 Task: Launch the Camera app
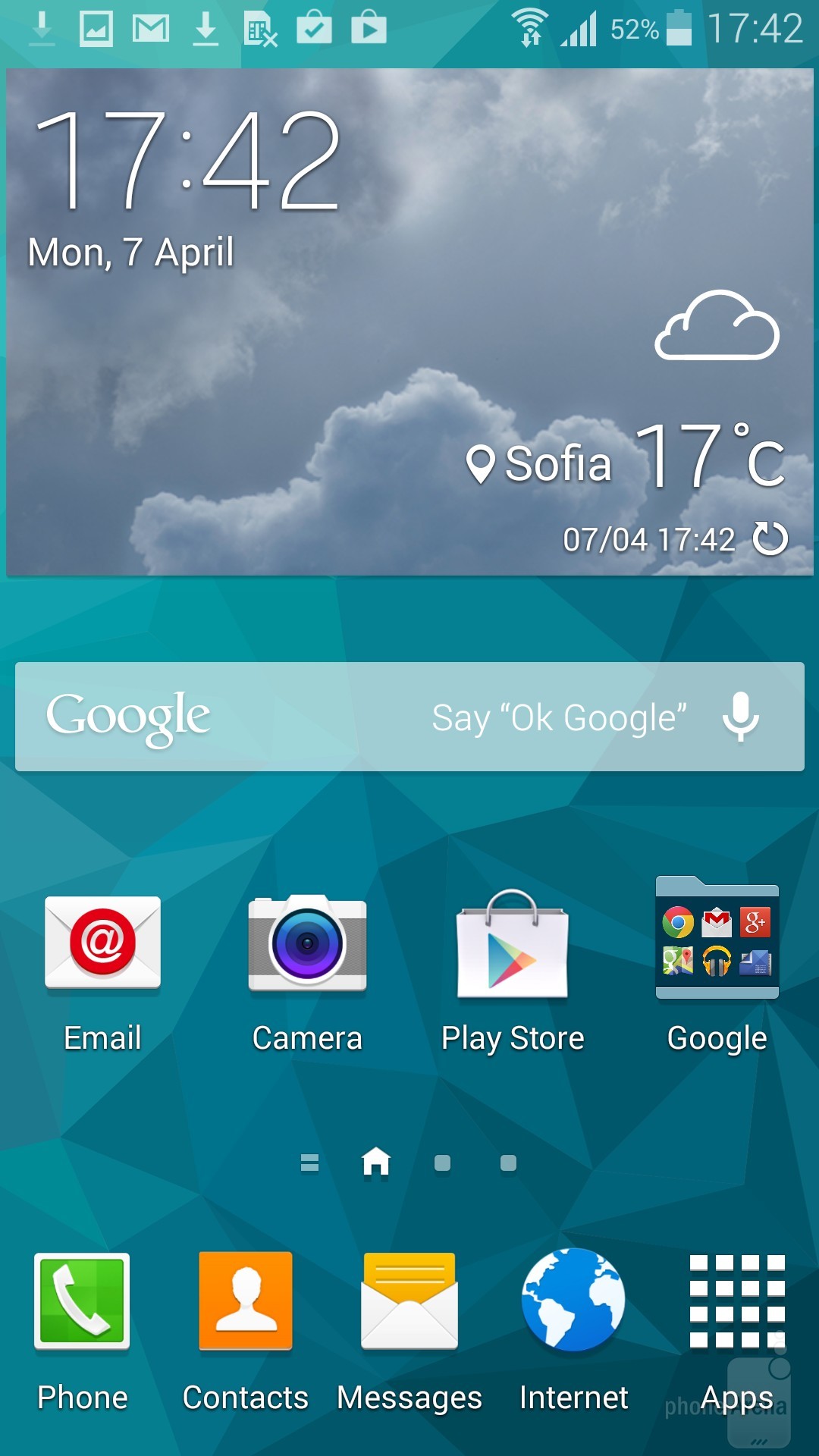307,944
